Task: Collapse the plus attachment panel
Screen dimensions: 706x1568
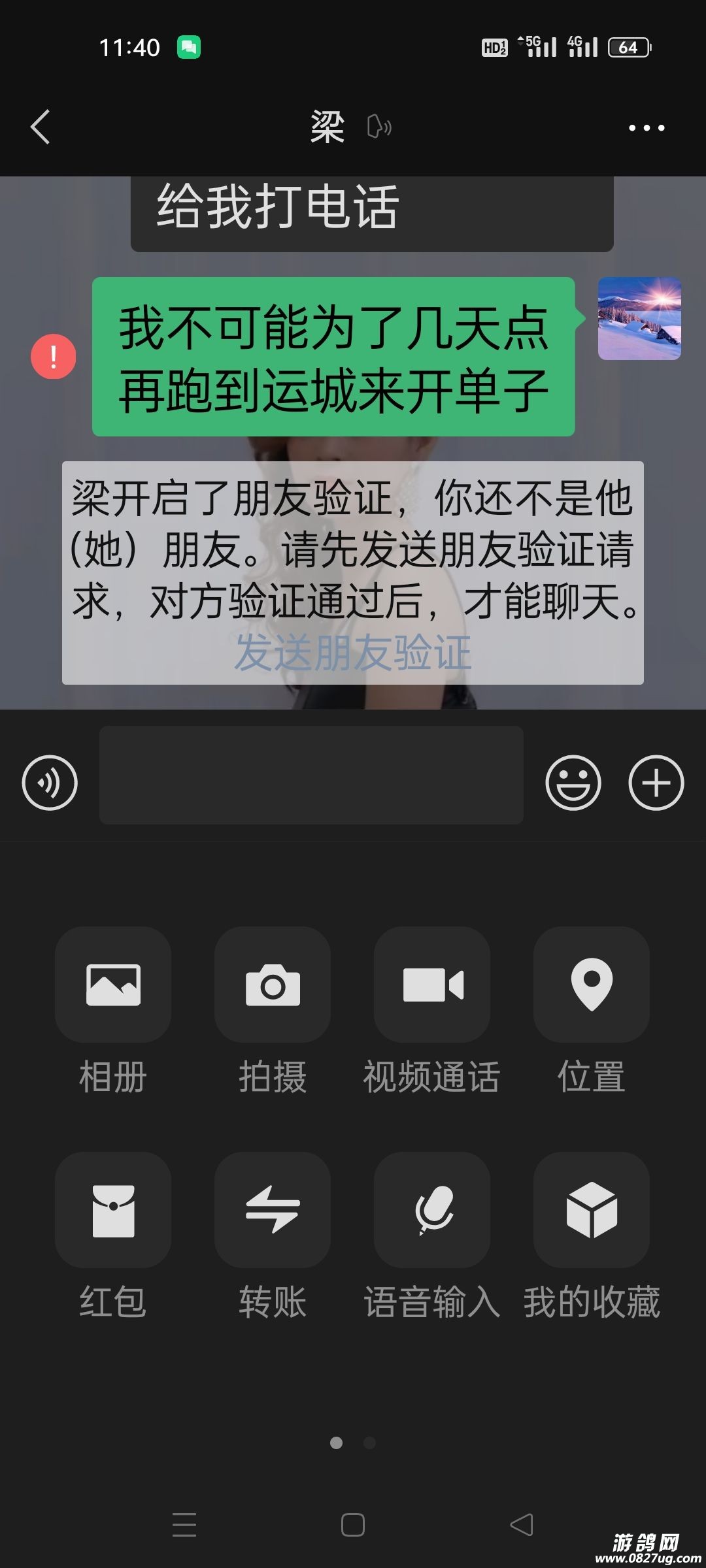Action: click(x=656, y=783)
